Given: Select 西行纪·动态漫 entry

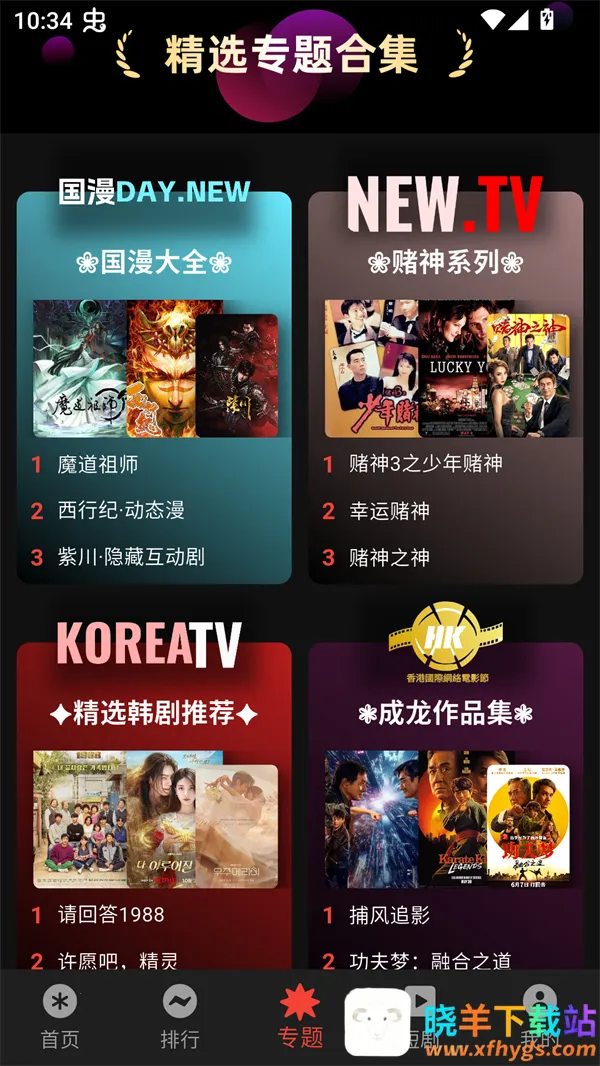Looking at the screenshot, I should pos(121,510).
